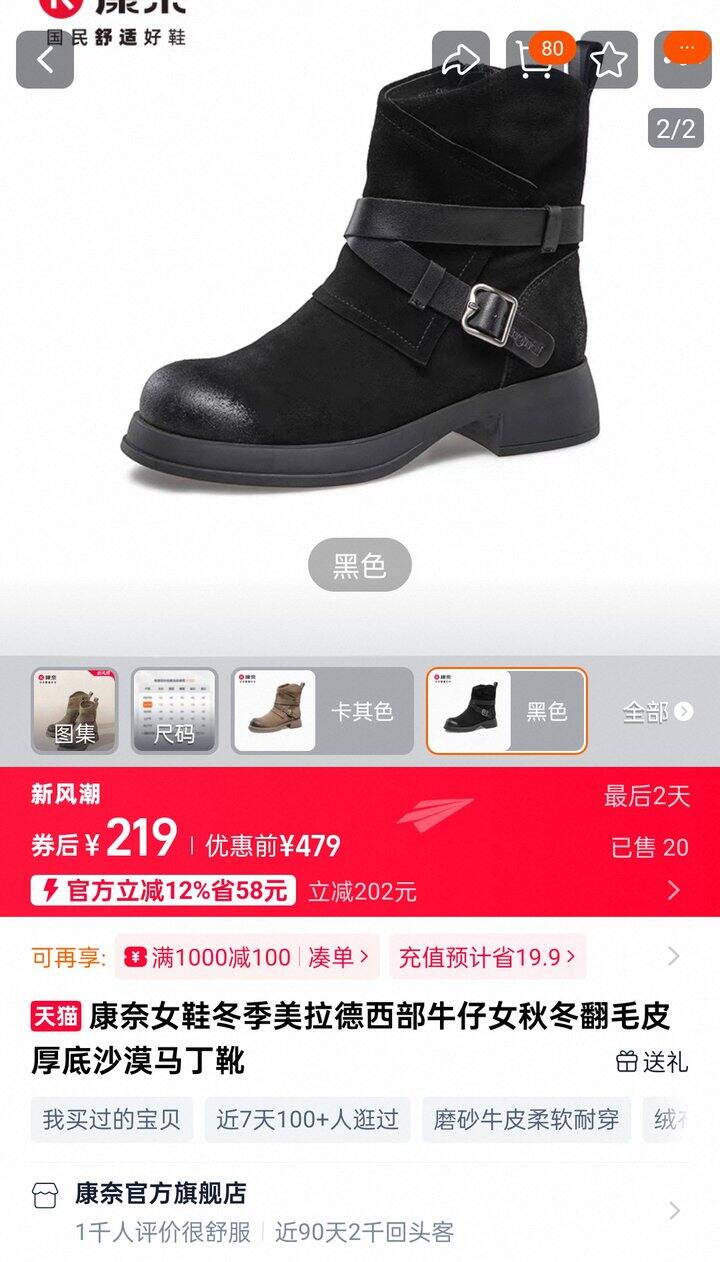The height and width of the screenshot is (1262, 720).
Task: Tap the 近7天100+人逛过 tag
Action: pos(307,1120)
